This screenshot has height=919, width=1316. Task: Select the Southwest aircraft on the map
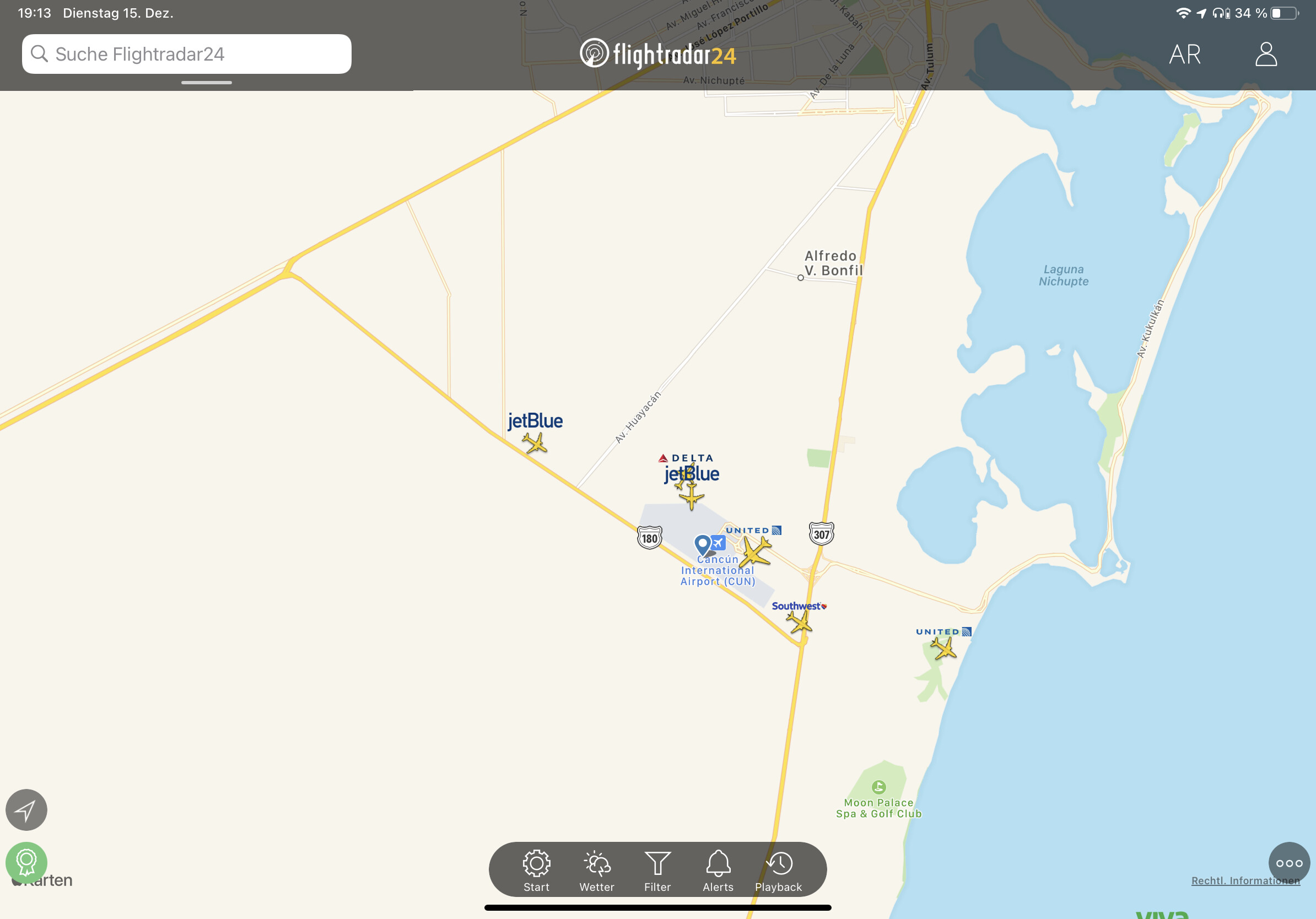click(799, 621)
